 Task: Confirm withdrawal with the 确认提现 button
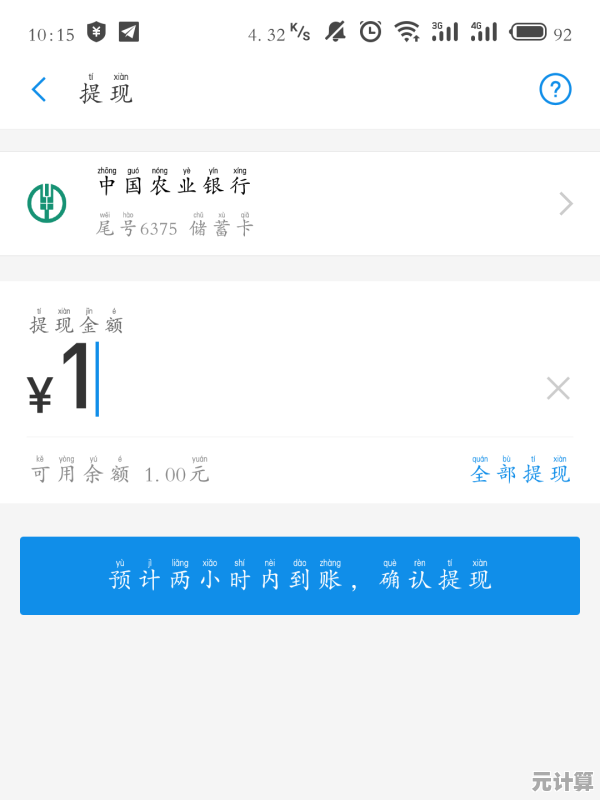[x=300, y=576]
